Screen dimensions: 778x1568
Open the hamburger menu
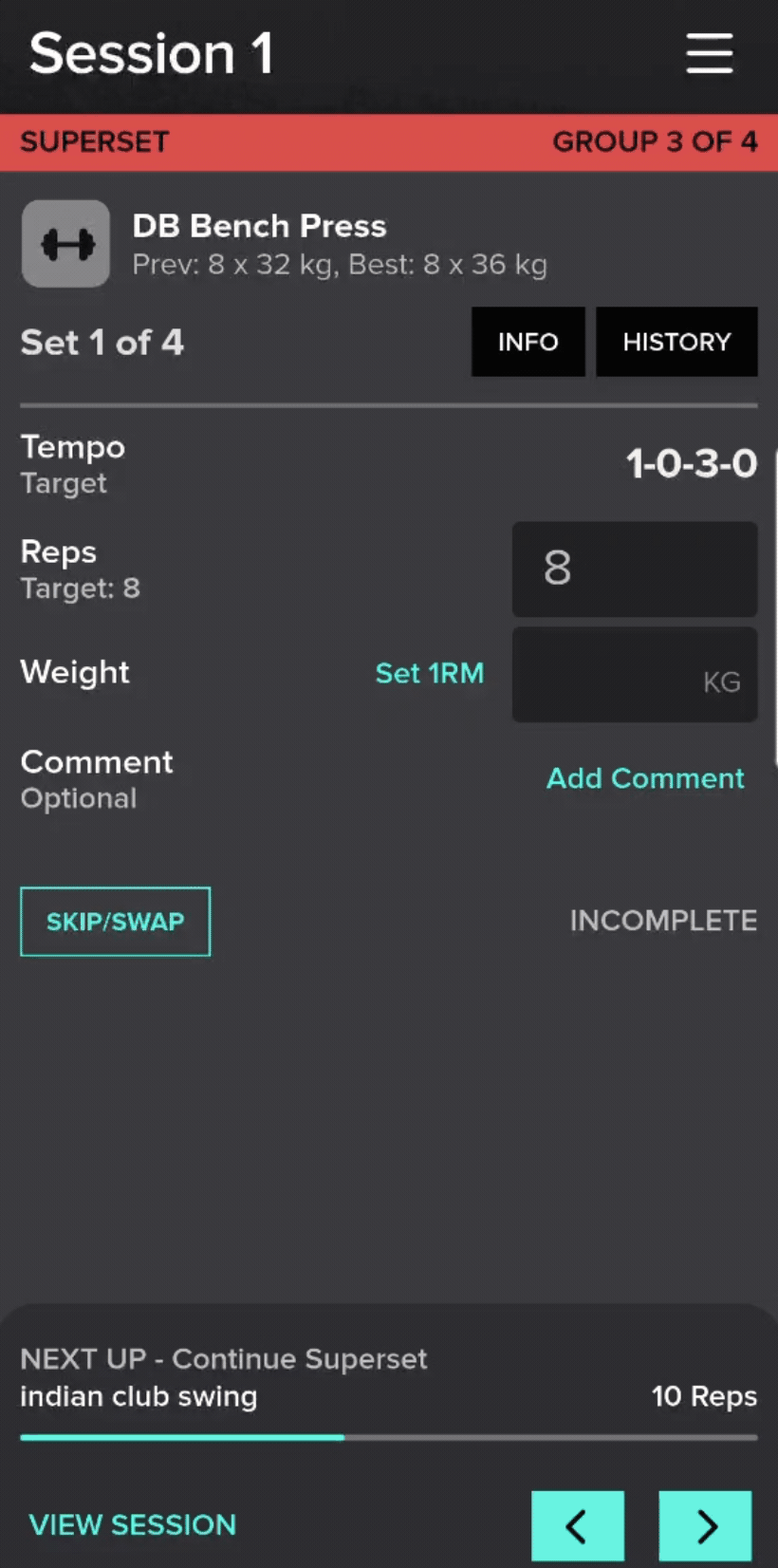click(x=709, y=53)
